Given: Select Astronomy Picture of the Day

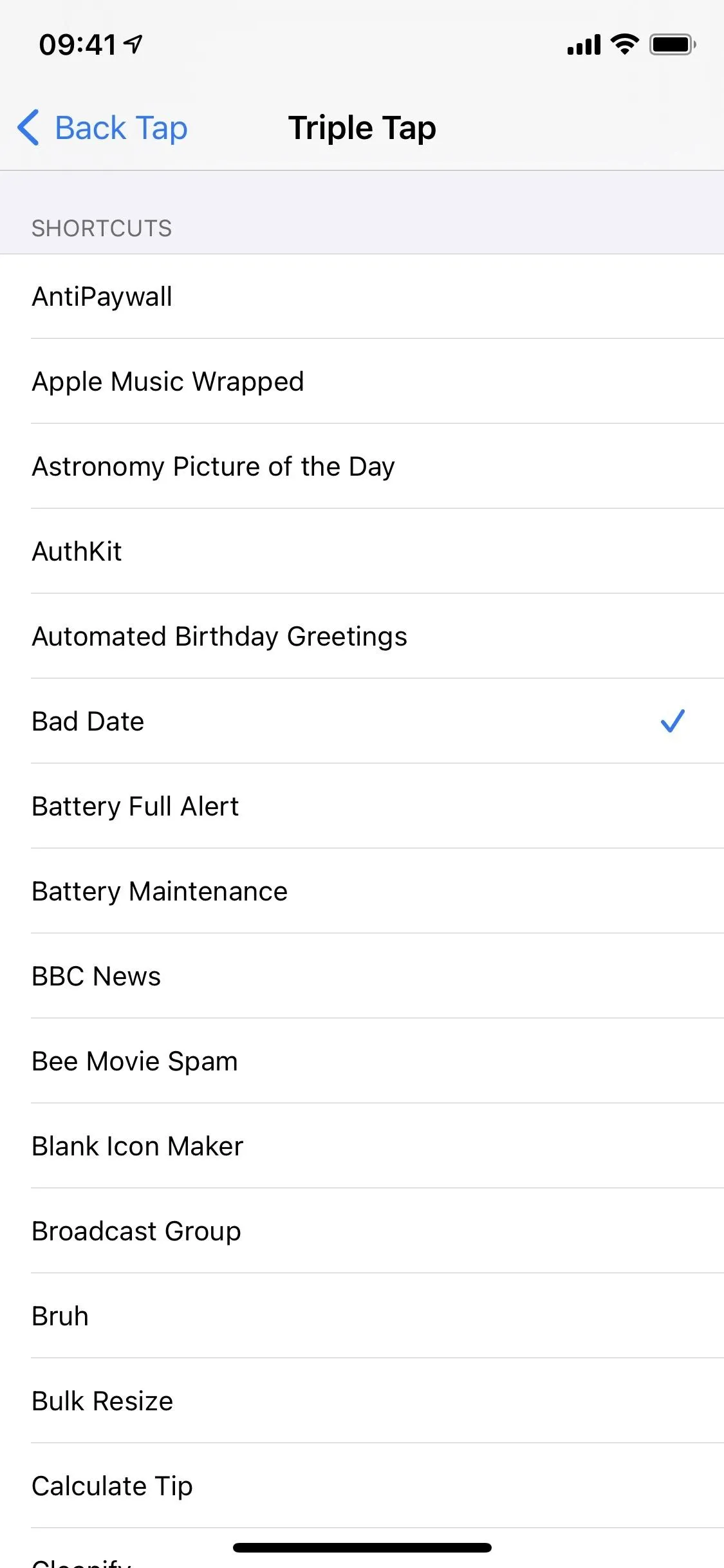Looking at the screenshot, I should tap(362, 466).
